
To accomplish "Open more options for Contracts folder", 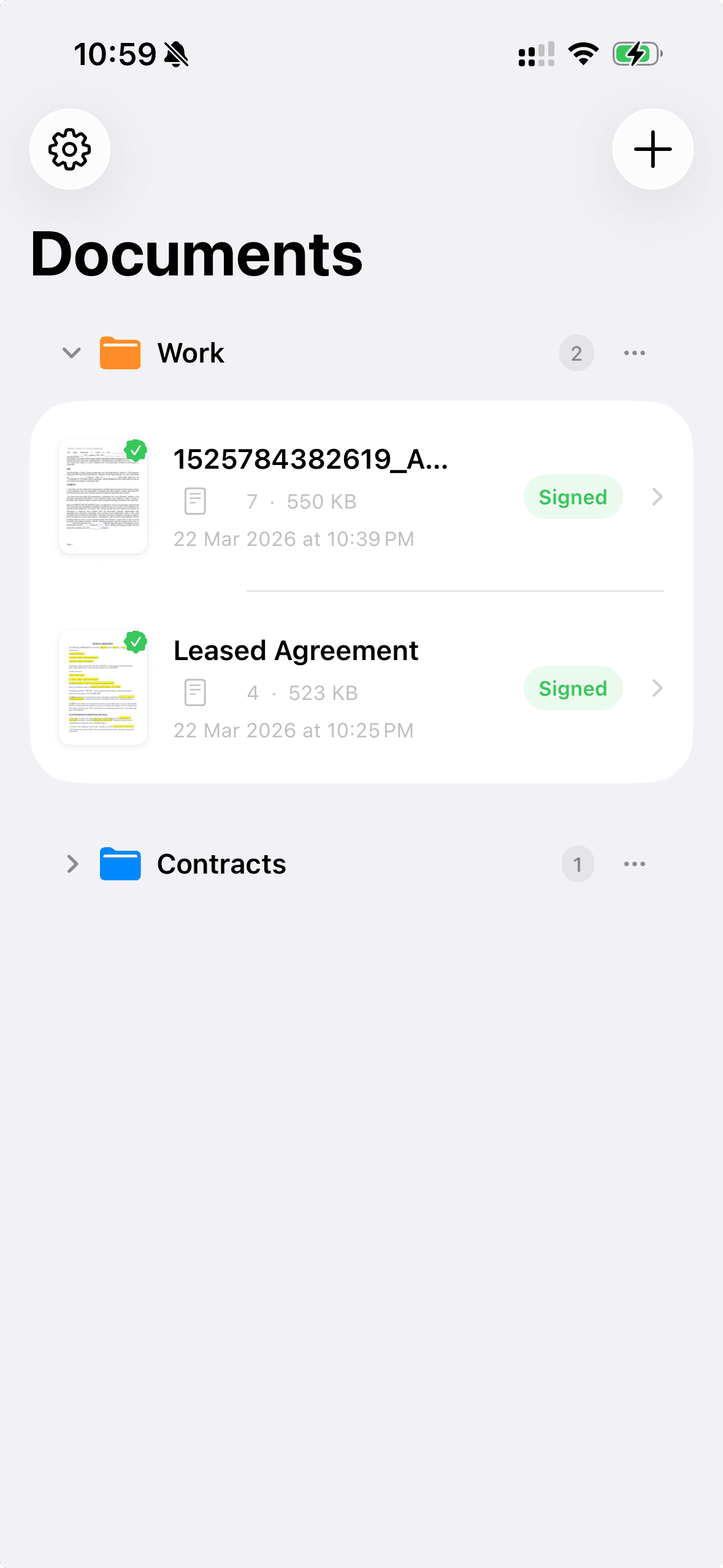I will click(634, 864).
